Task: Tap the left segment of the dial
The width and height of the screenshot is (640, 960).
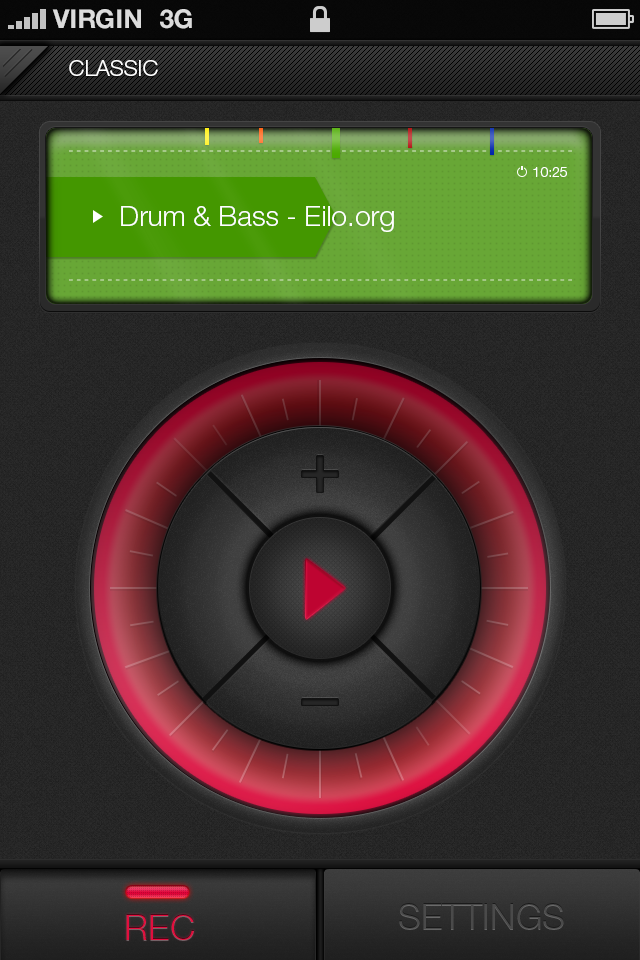Action: [x=203, y=589]
